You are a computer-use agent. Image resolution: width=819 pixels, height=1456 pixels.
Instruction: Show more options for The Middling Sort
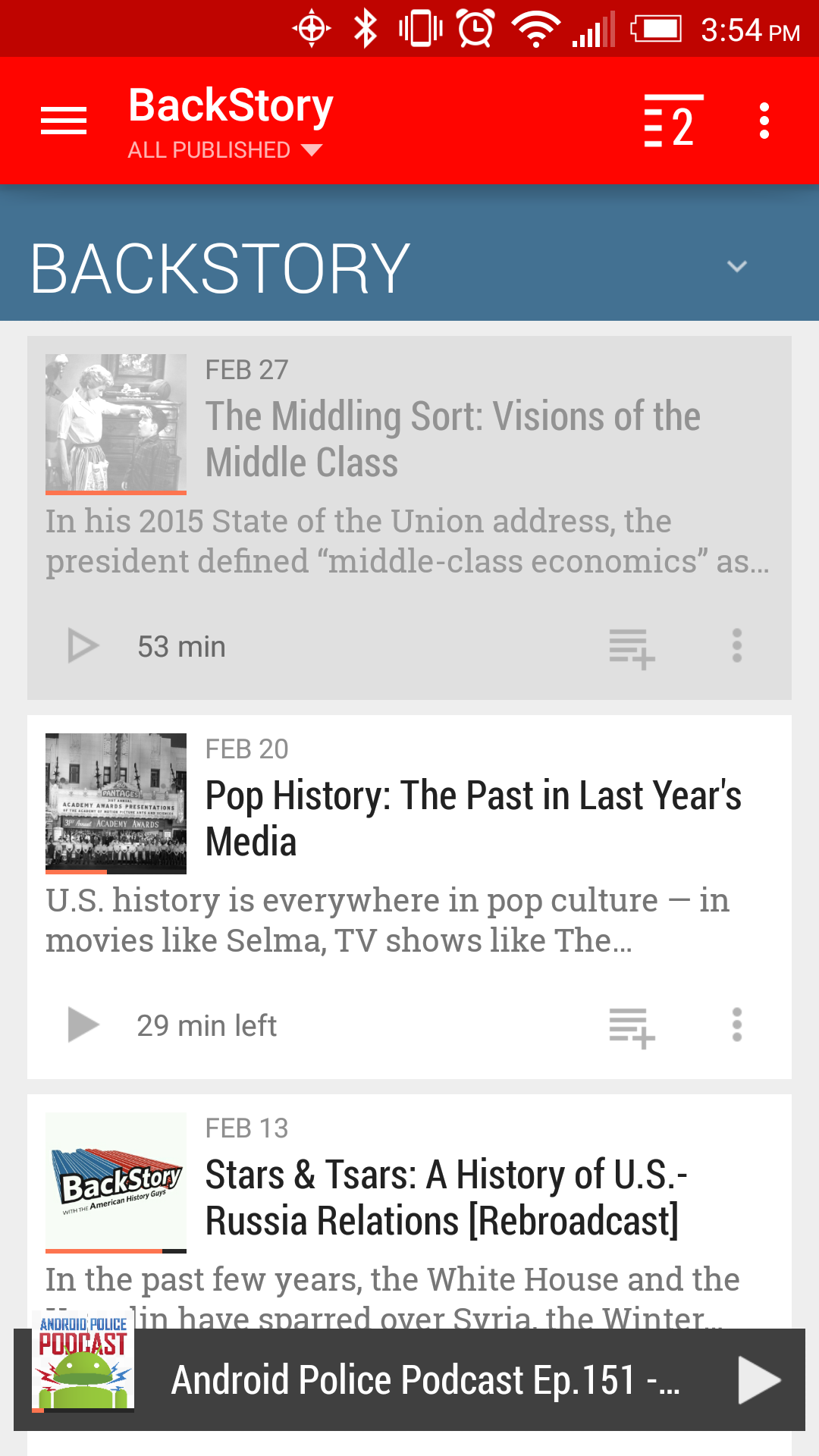736,646
